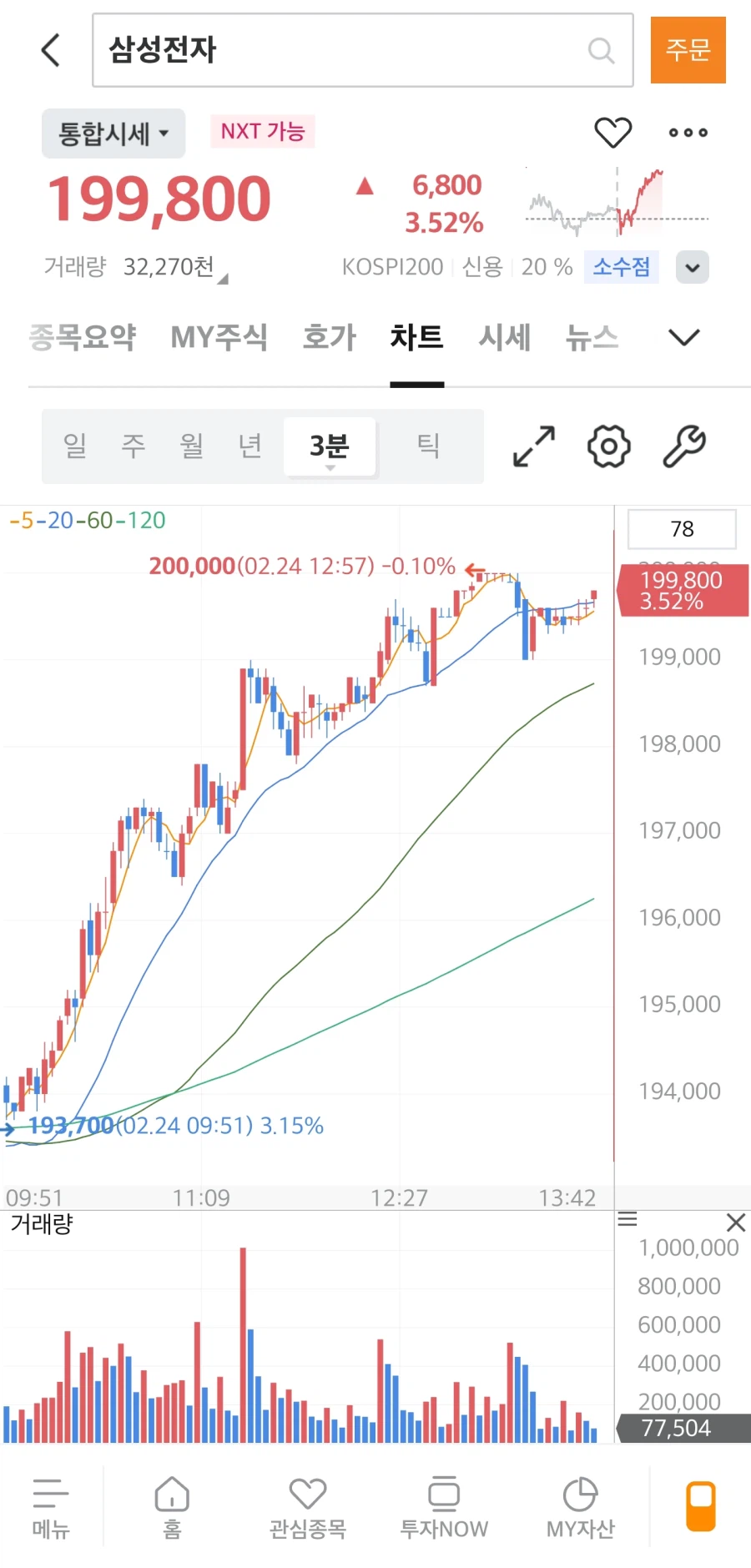This screenshot has width=751, height=1568.
Task: Select the chart tools wrench icon
Action: click(683, 447)
